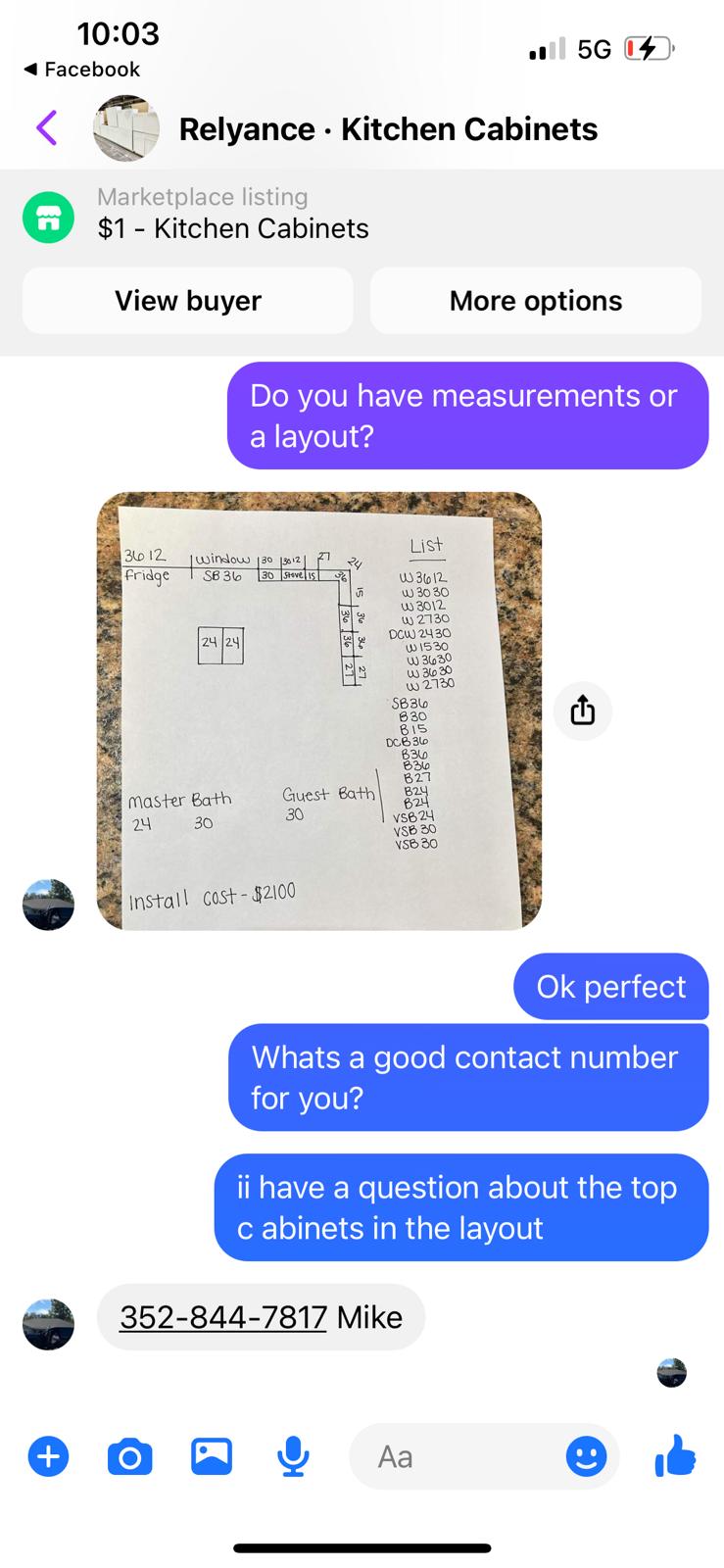Go back with the purple arrow
This screenshot has width=724, height=1568.
[46, 128]
